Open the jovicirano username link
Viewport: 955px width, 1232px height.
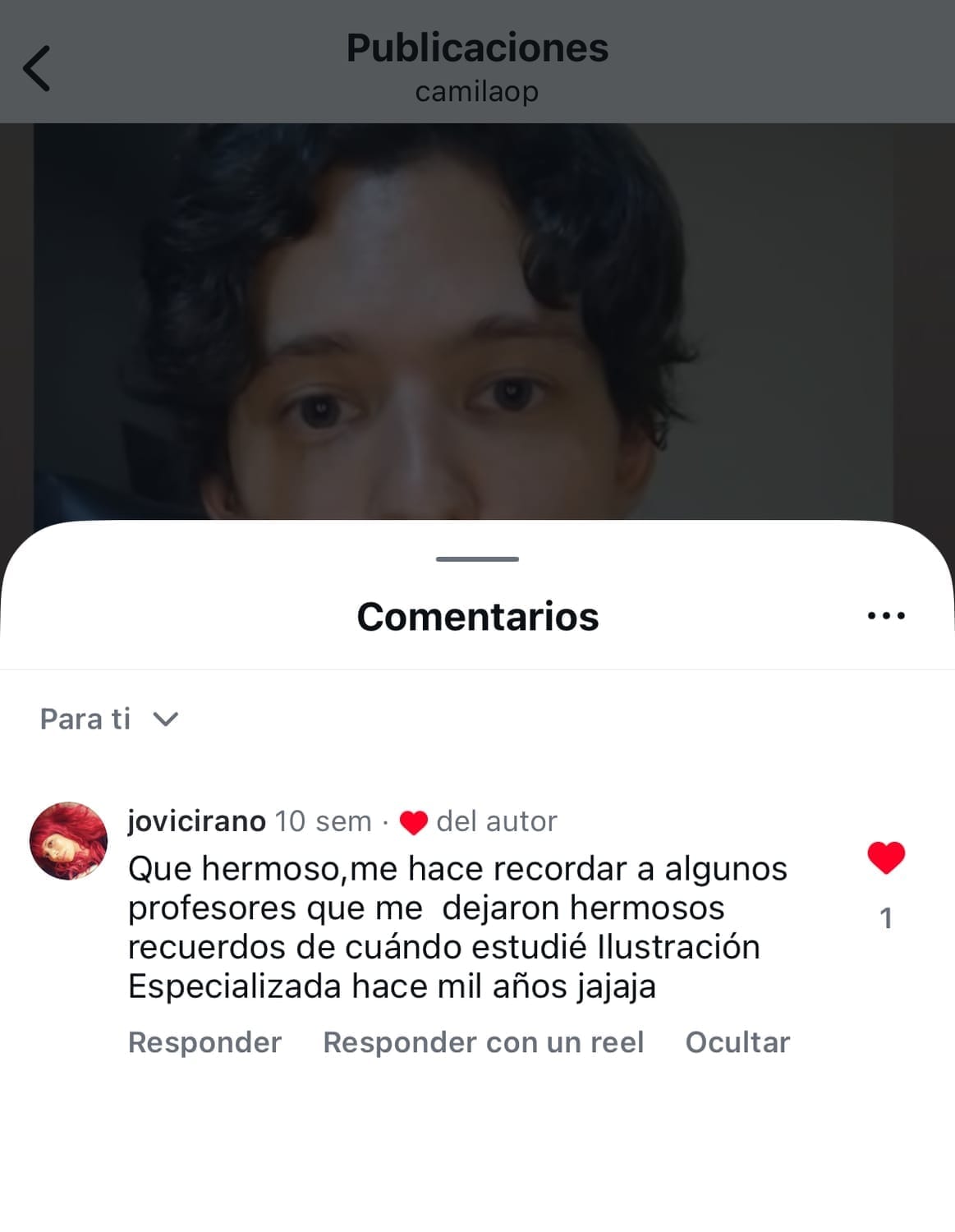tap(197, 821)
